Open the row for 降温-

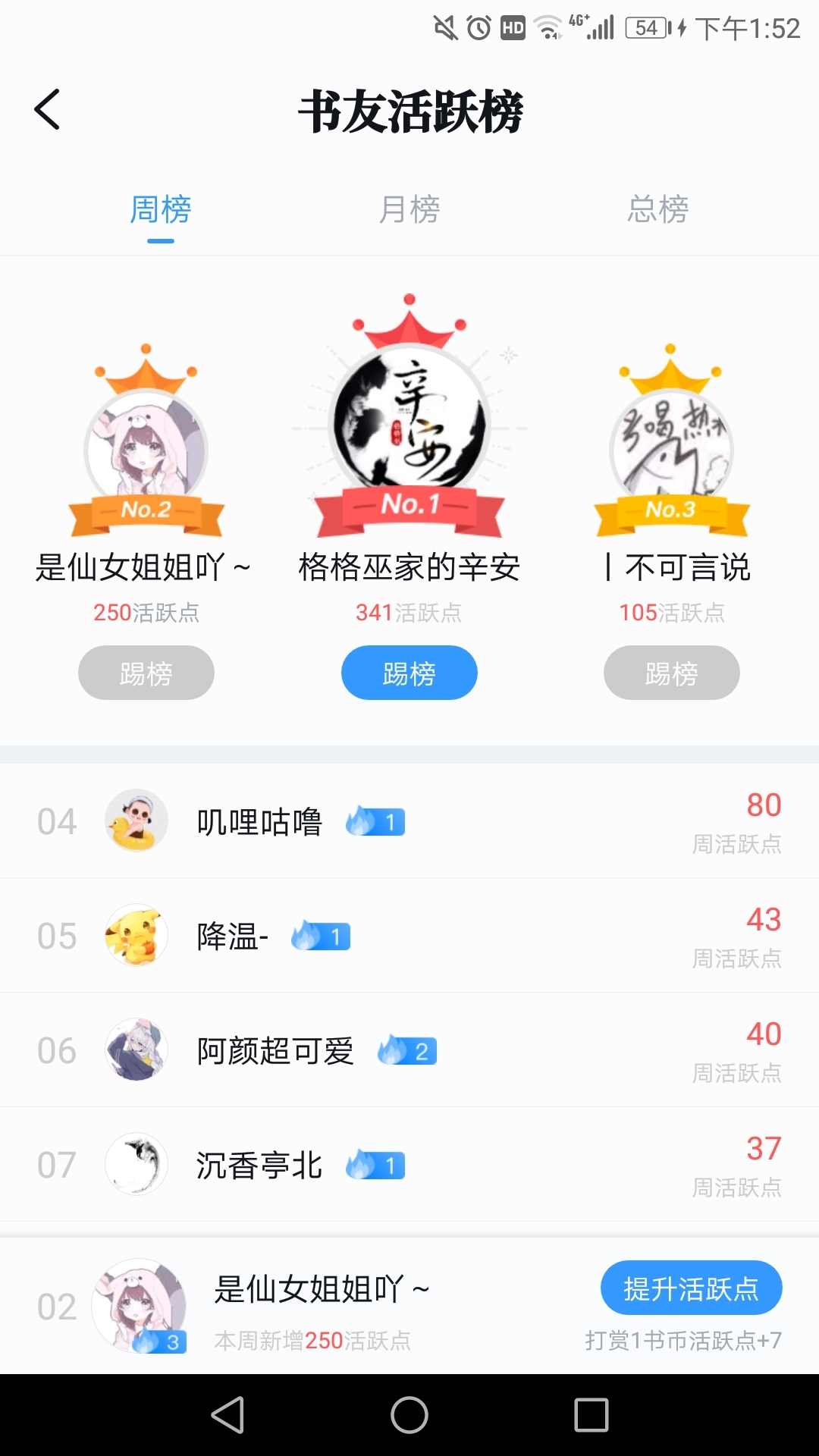409,936
